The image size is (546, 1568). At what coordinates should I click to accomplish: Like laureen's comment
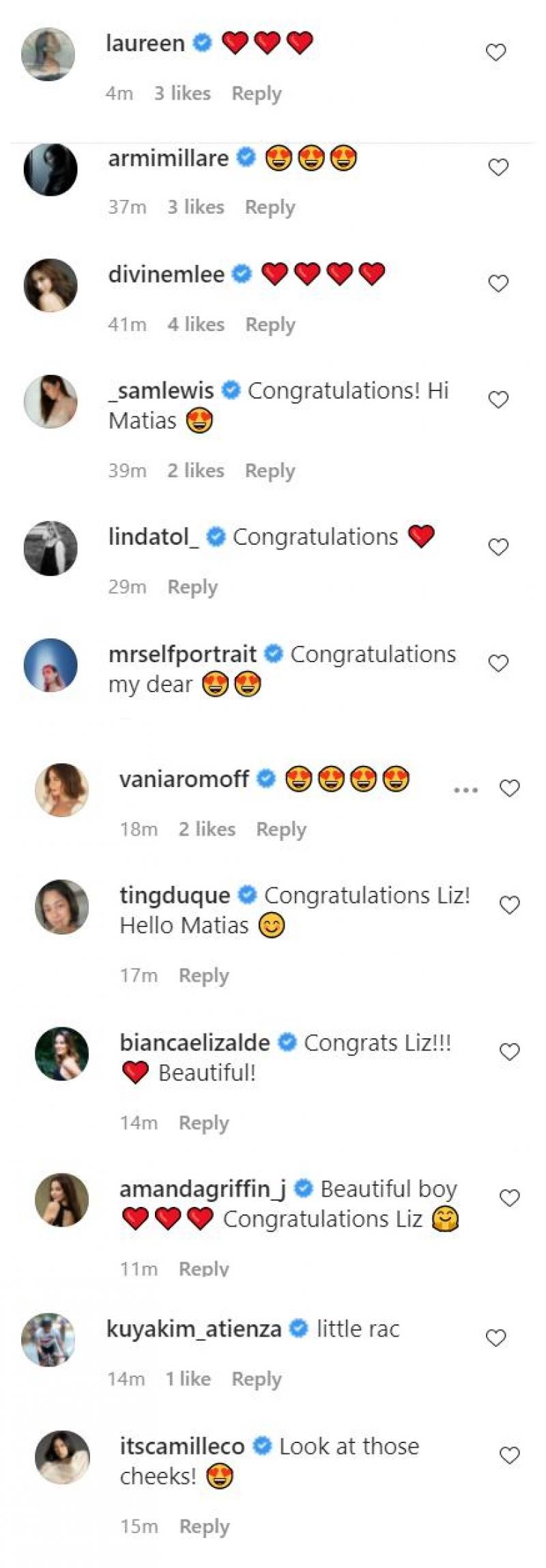(495, 53)
